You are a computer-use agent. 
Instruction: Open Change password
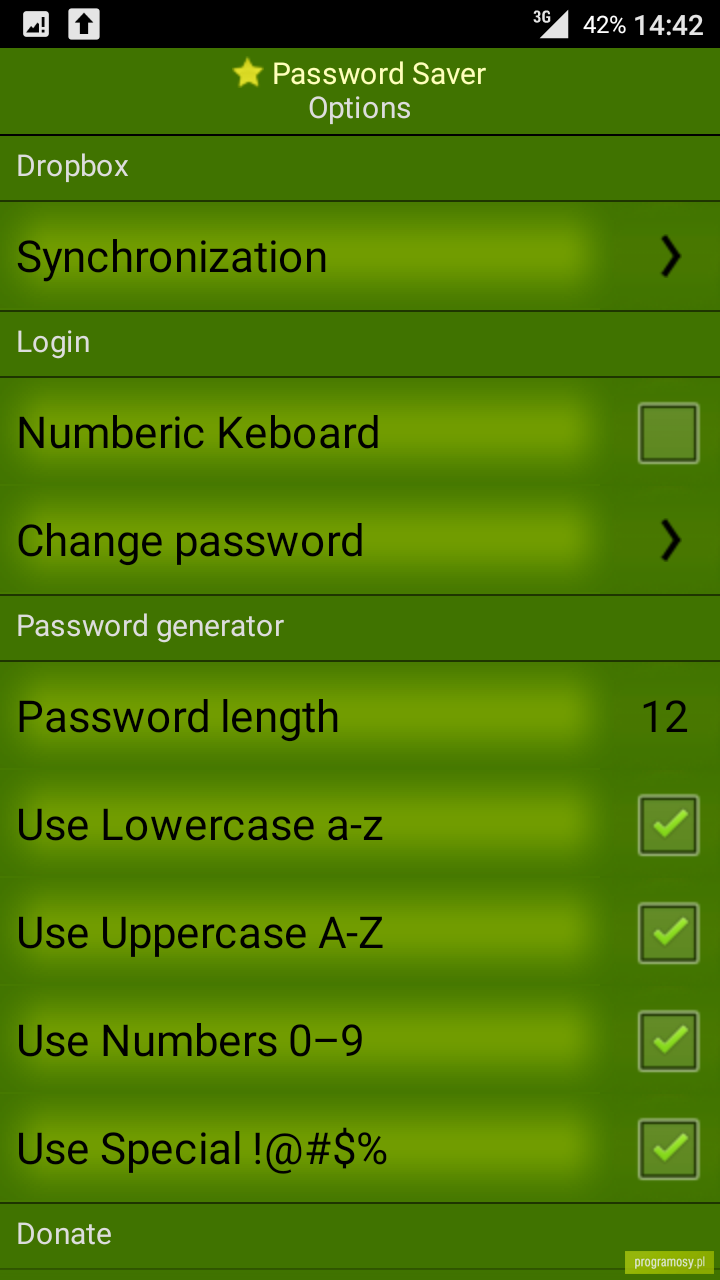click(x=360, y=541)
